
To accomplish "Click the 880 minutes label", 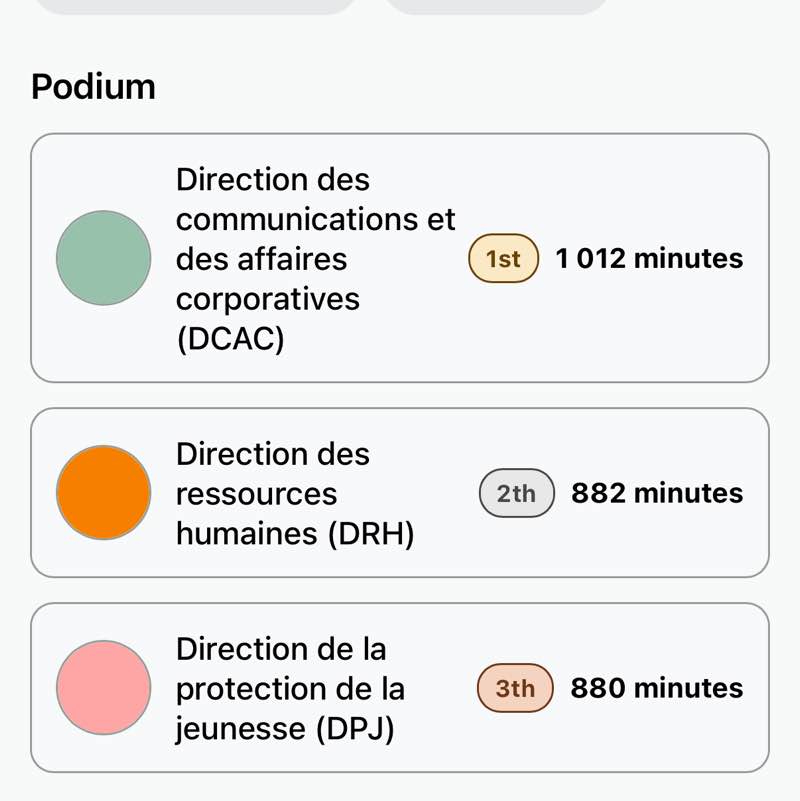I will point(656,688).
